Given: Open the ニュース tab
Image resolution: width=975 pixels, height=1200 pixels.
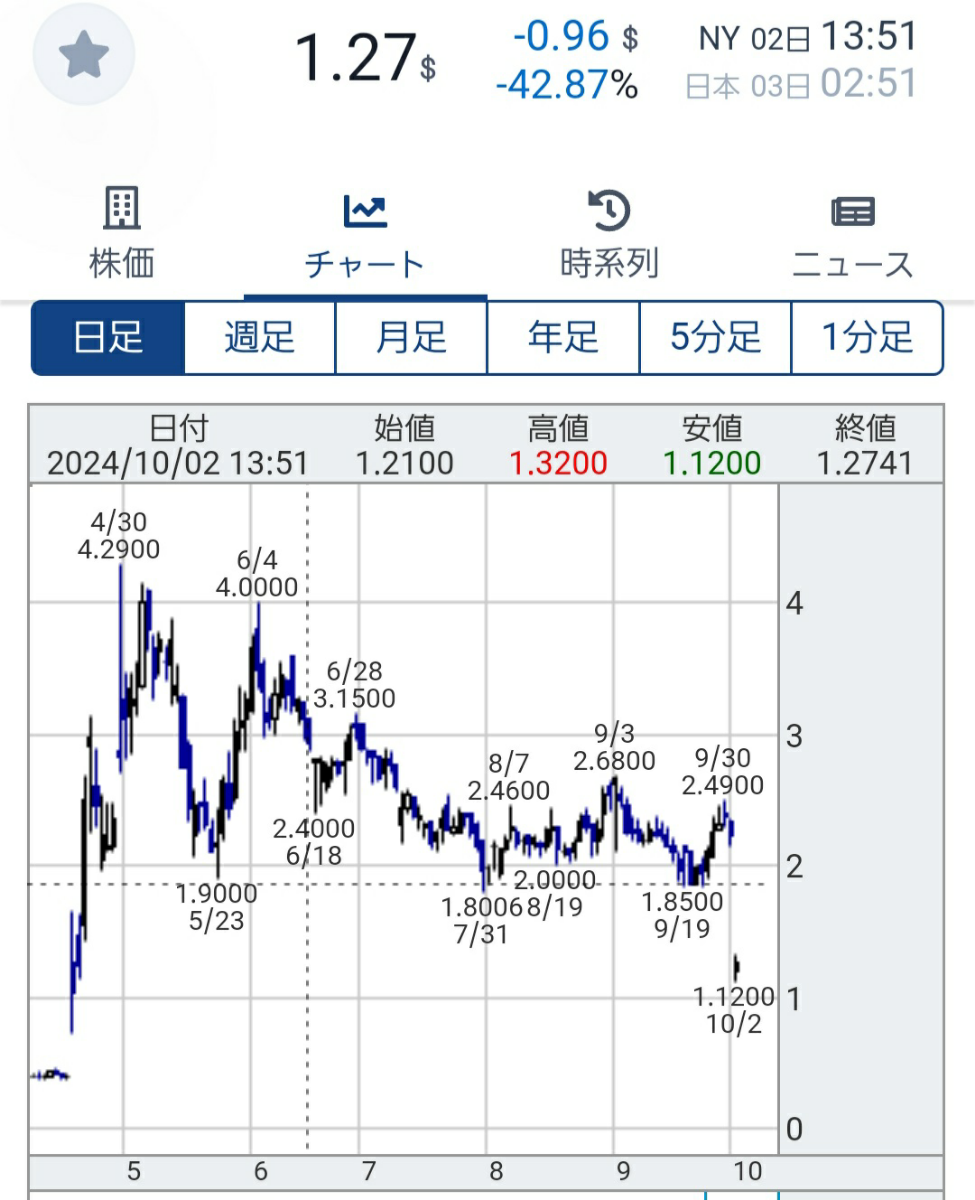Looking at the screenshot, I should pyautogui.click(x=852, y=236).
